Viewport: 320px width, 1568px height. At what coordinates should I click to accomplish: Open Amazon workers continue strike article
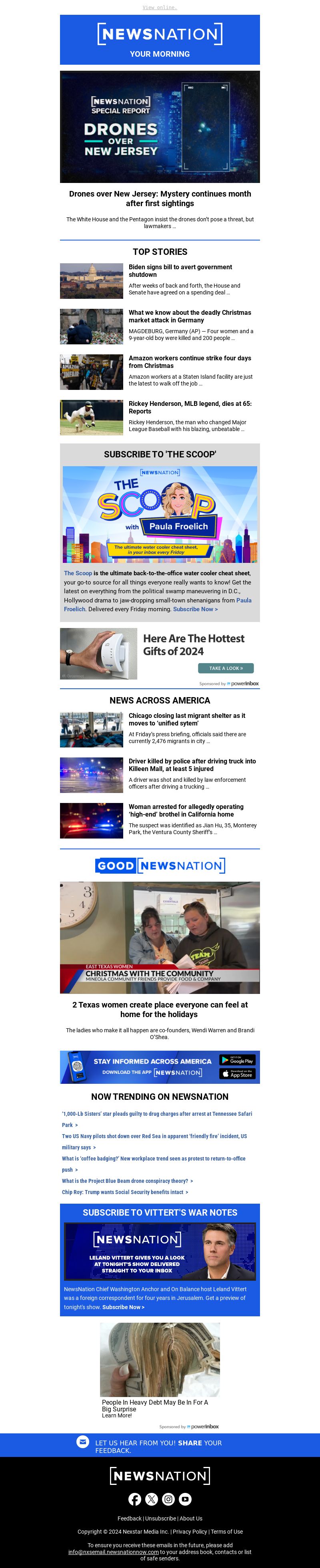click(190, 362)
